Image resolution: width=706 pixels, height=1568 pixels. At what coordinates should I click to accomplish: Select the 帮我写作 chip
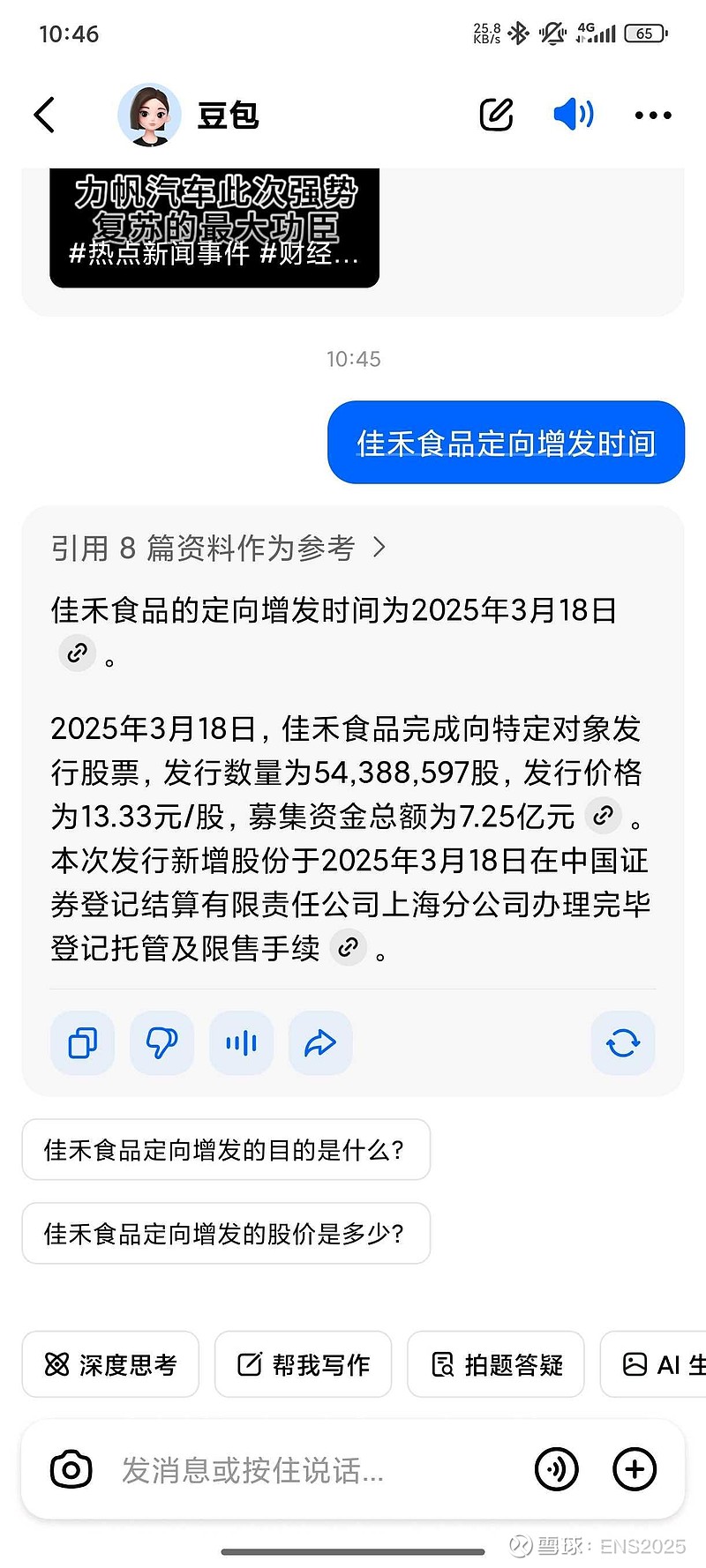(303, 1364)
